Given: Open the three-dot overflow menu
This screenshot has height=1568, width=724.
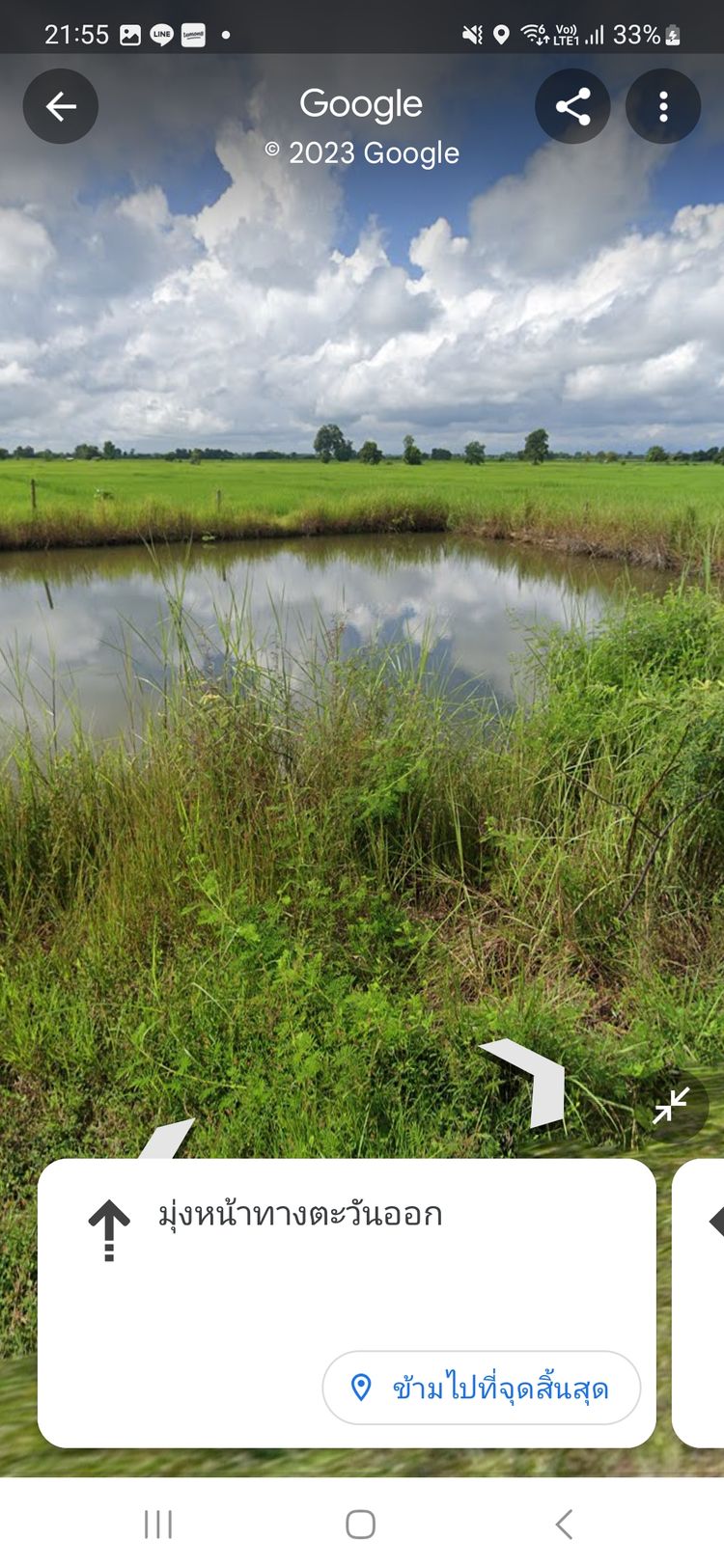Looking at the screenshot, I should 663,106.
